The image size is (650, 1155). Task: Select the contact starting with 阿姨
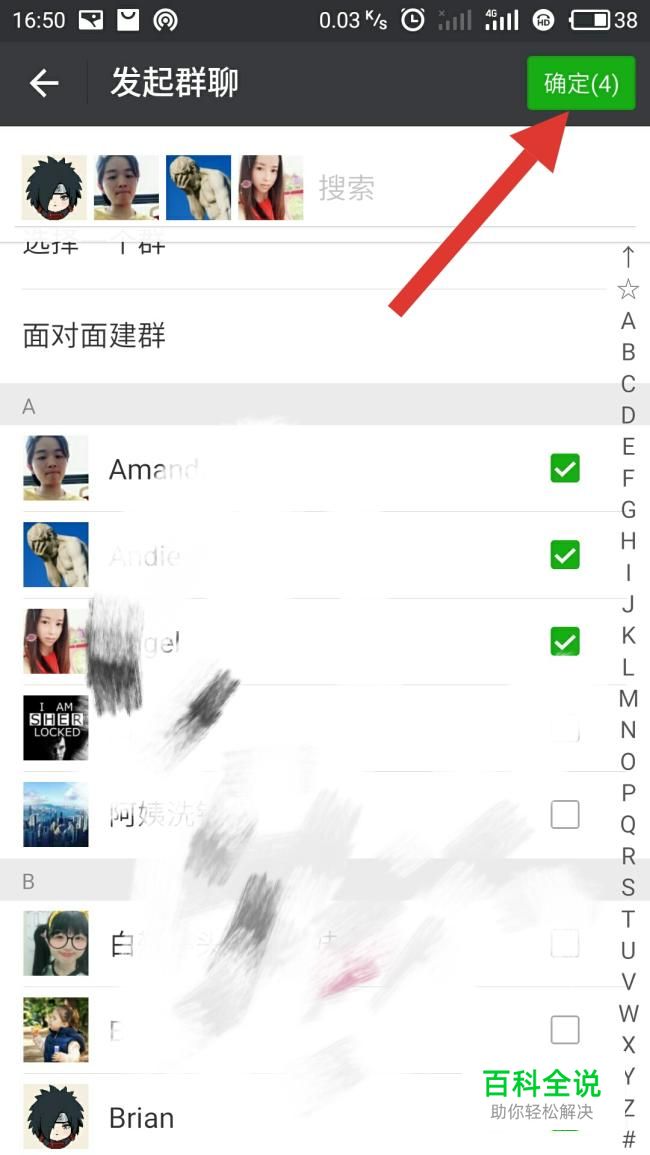565,815
